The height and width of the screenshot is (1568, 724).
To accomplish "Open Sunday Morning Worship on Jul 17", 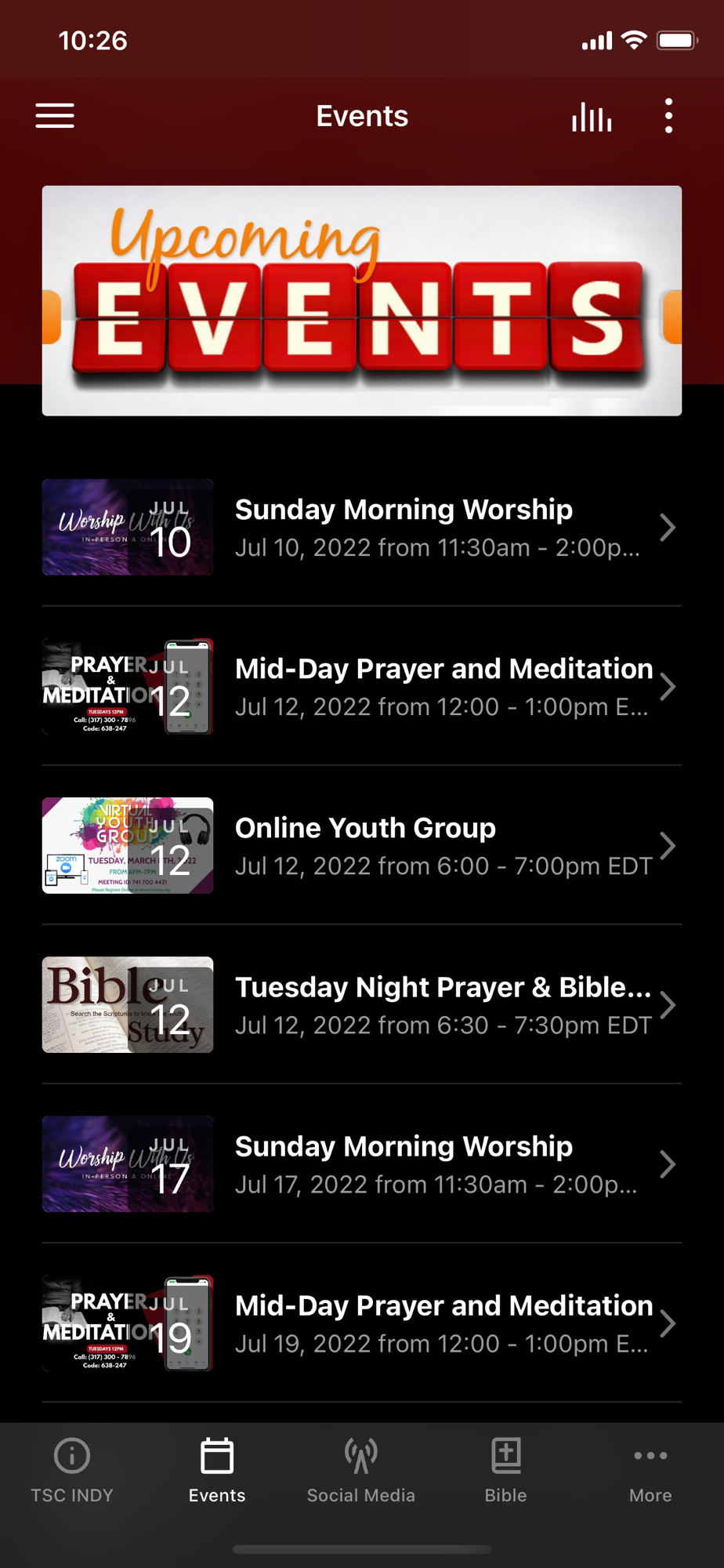I will [362, 1164].
